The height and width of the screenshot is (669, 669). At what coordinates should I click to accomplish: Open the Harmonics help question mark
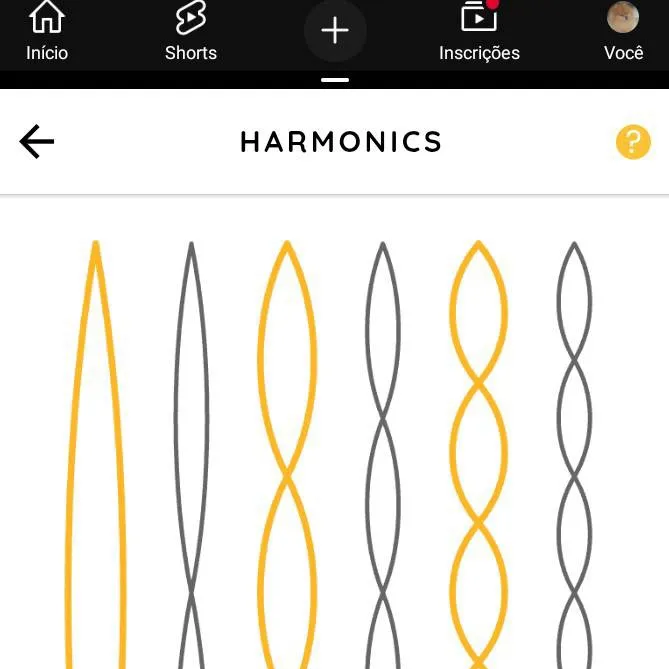[x=632, y=142]
